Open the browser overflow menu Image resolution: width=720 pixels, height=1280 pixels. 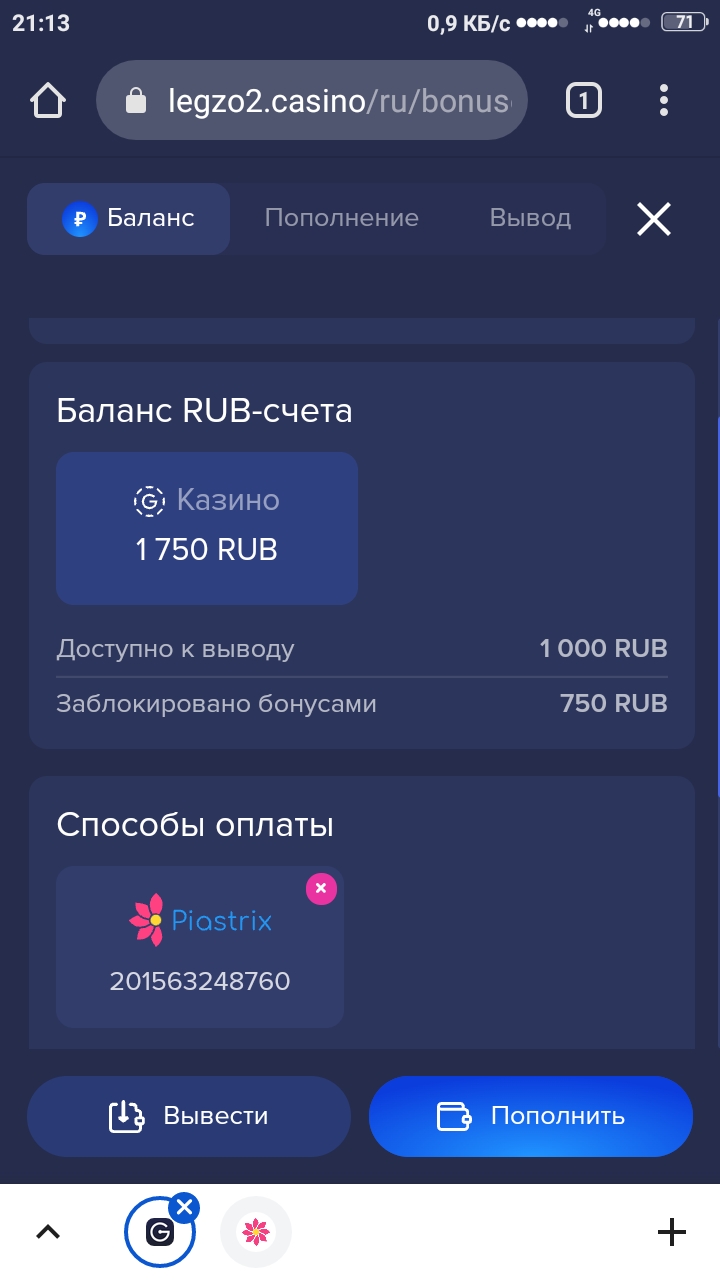664,100
